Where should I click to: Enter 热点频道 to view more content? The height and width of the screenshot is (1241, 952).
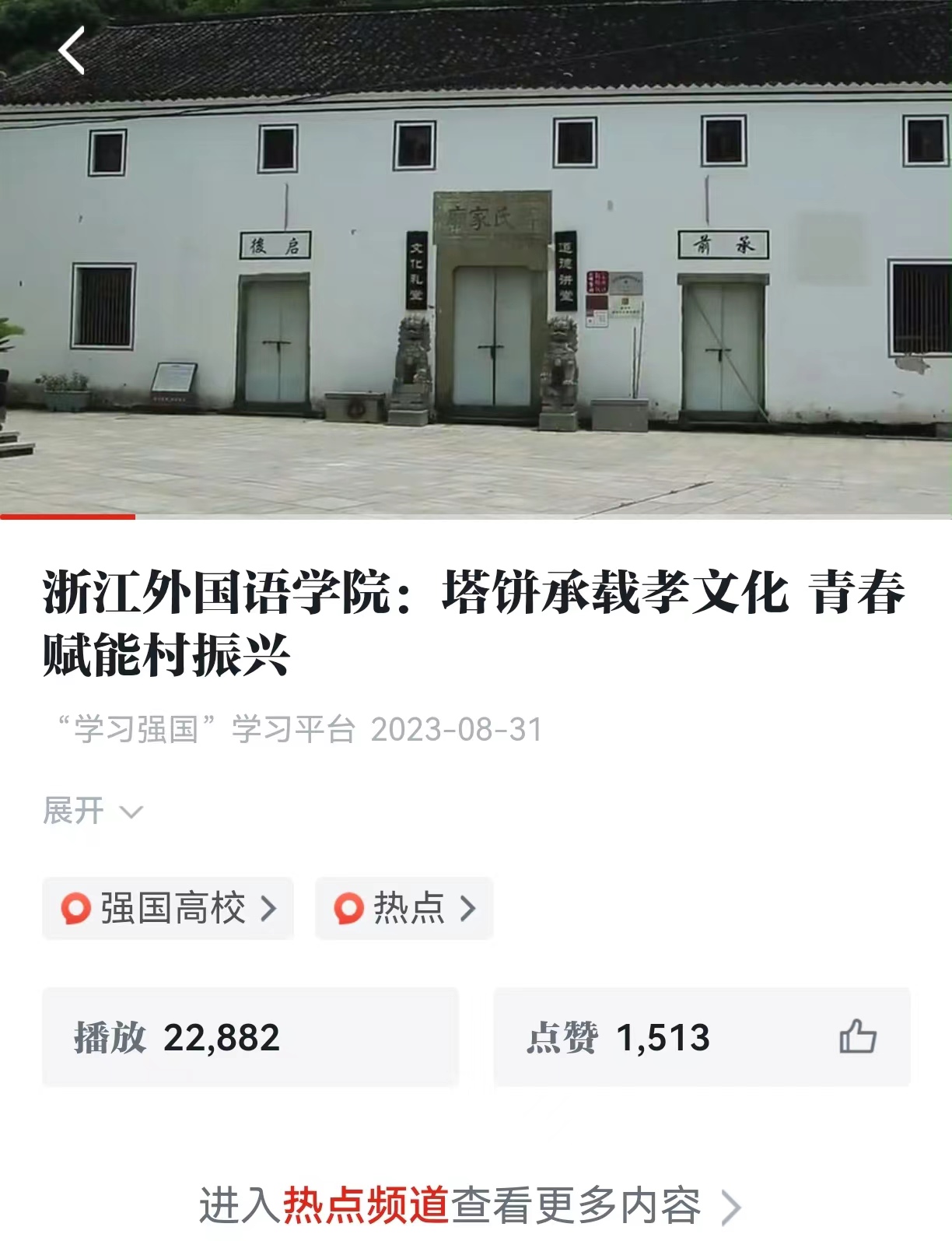469,1205
